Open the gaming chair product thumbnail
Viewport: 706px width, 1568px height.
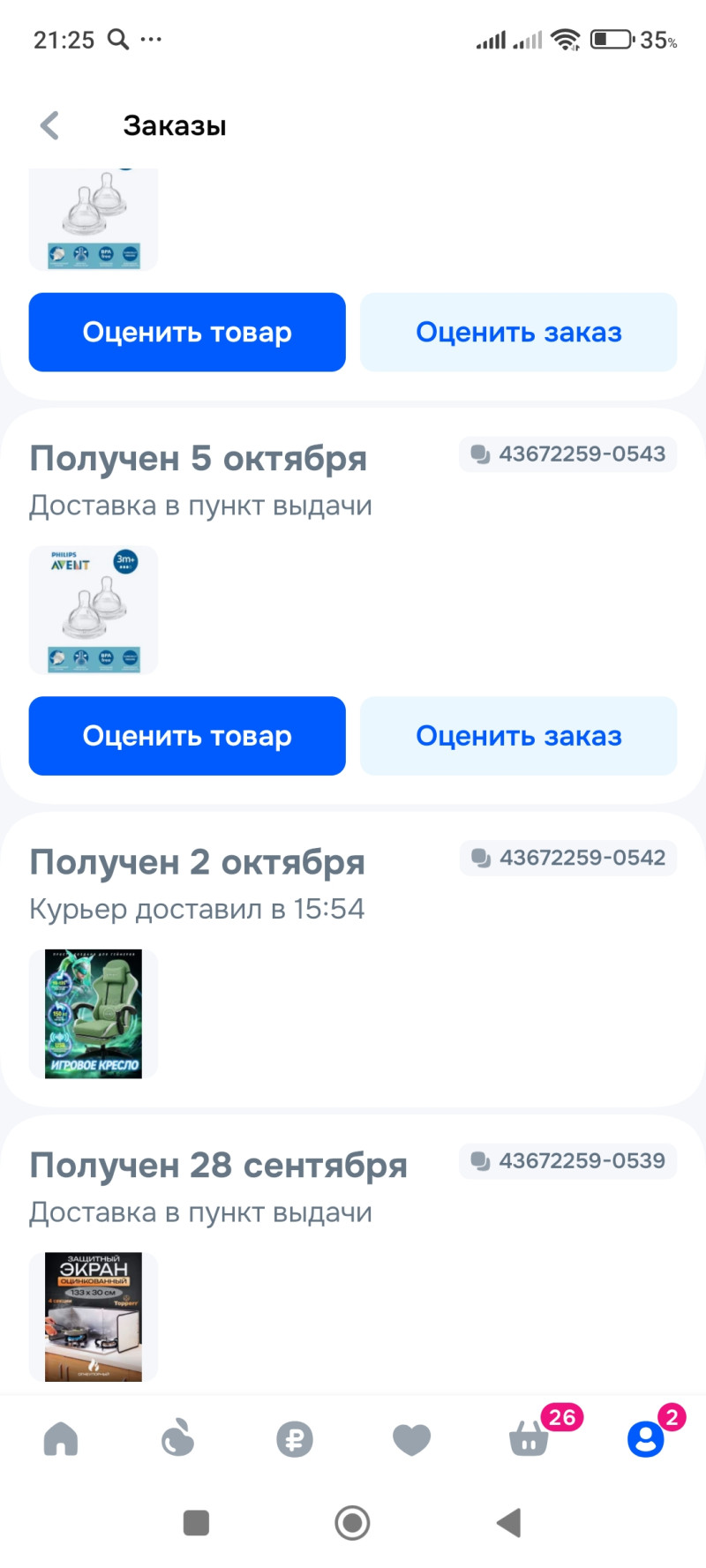[94, 1014]
